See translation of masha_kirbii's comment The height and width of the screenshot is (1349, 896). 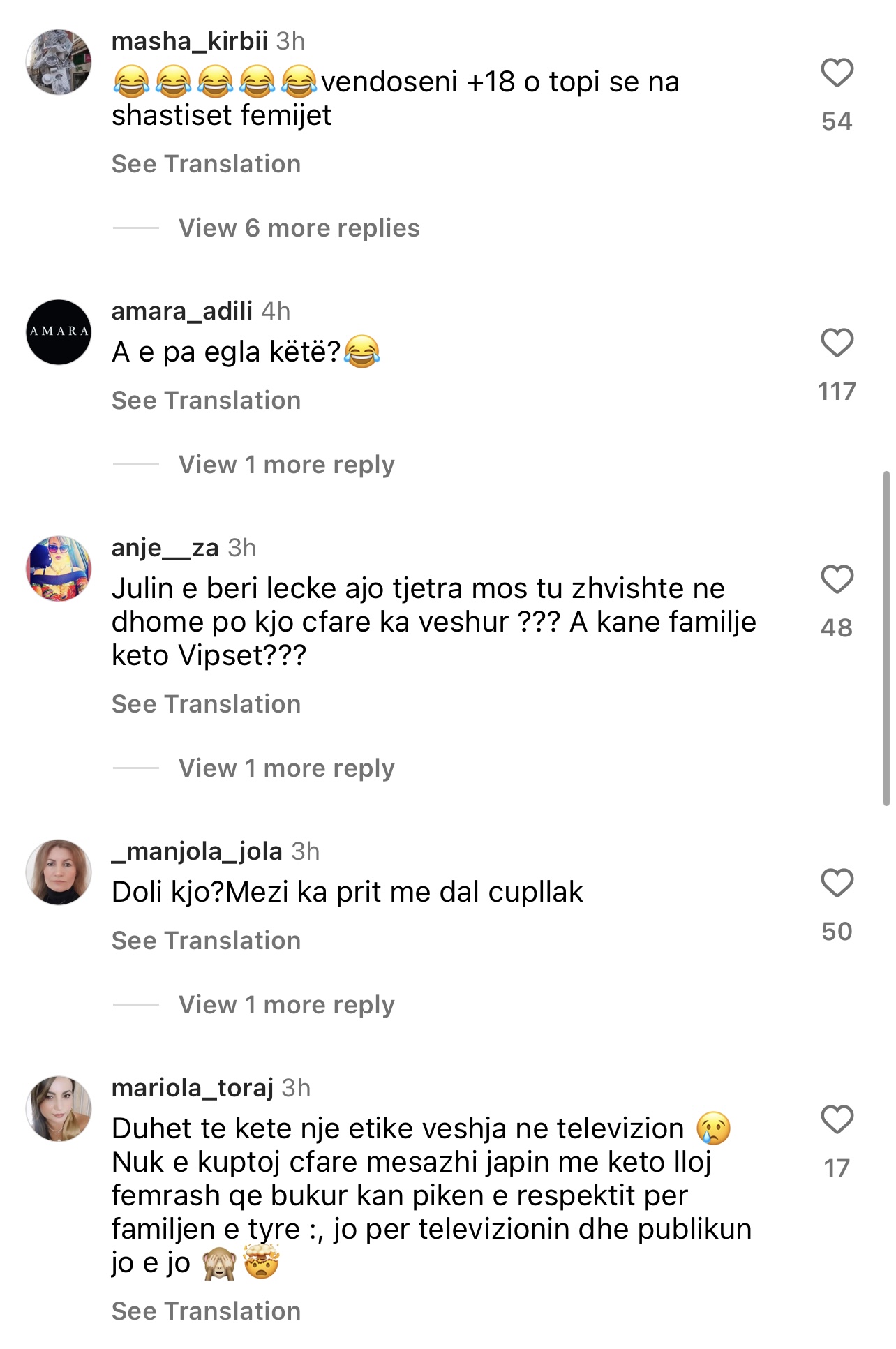coord(206,164)
